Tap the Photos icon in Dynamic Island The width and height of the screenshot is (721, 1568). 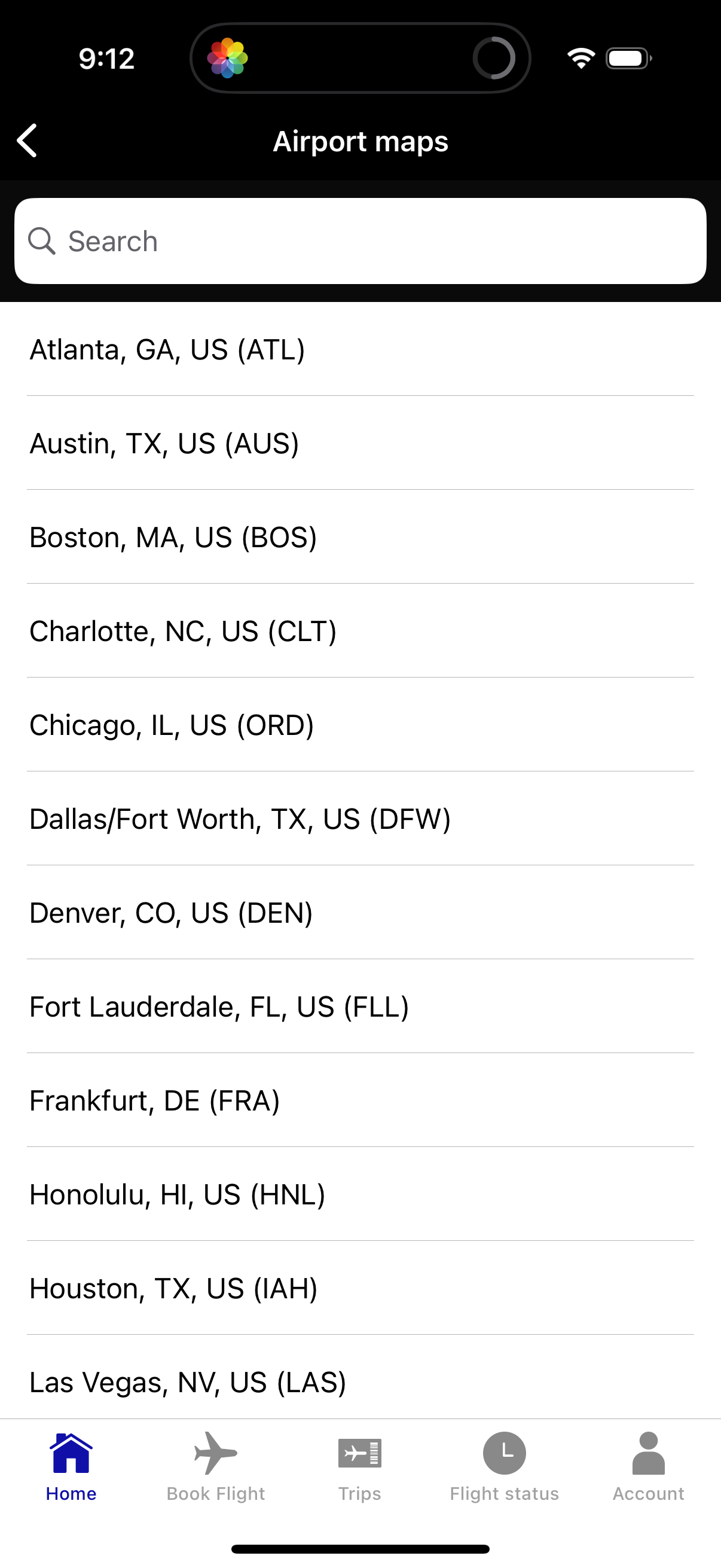point(230,58)
